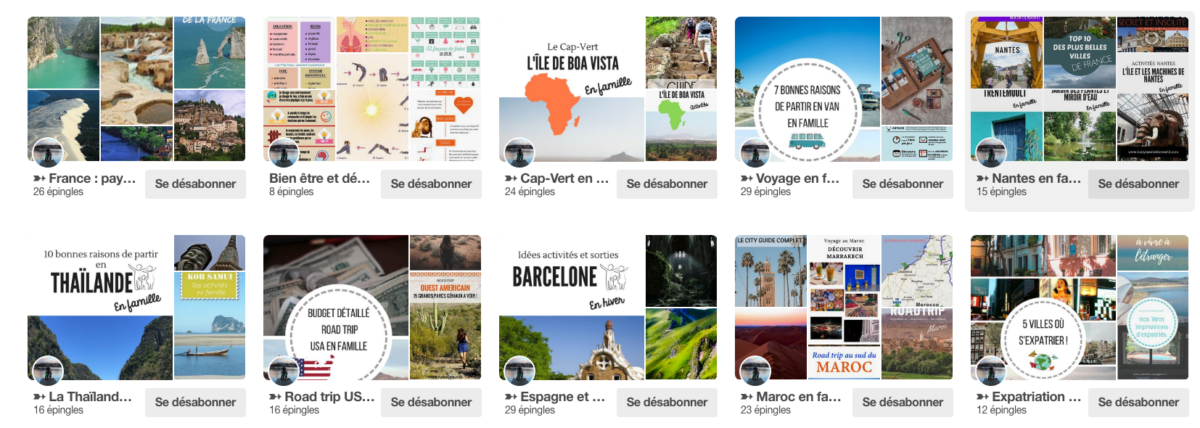Screen dimensions: 1200x428
Task: Open the Espagne Barcelone board
Action: click(608, 307)
